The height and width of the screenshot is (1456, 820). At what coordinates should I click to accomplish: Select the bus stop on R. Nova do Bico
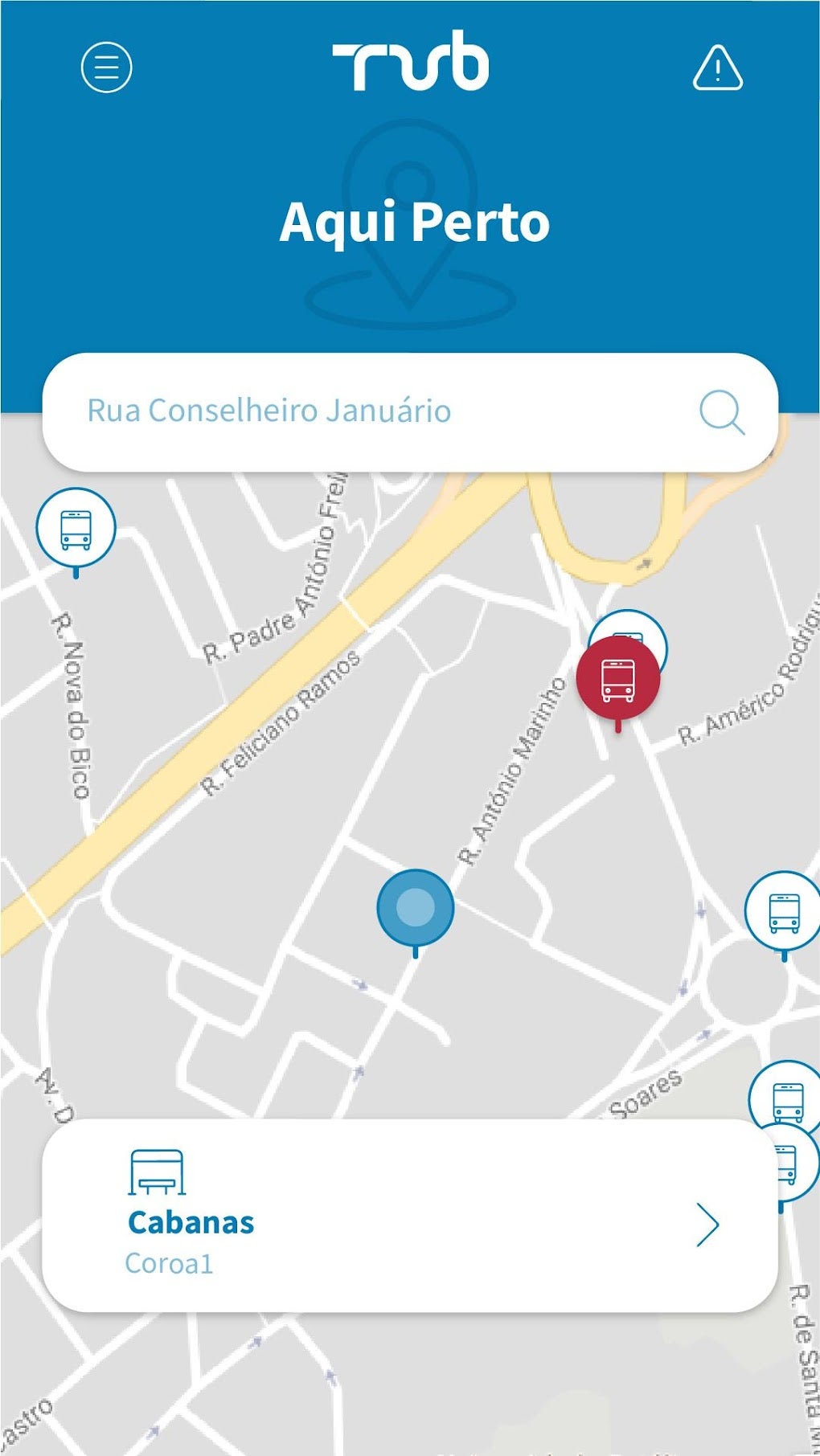pos(76,528)
